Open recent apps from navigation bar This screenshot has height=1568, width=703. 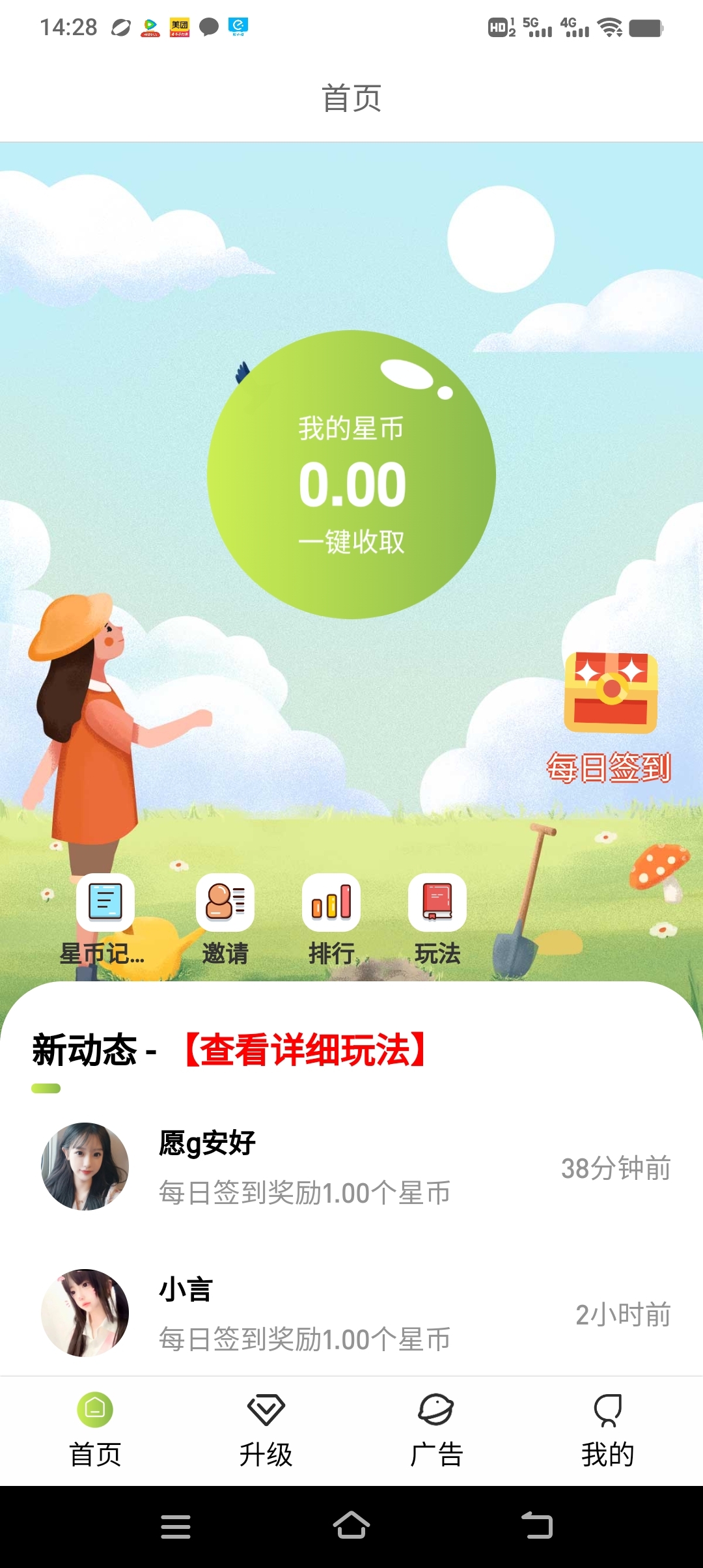(x=176, y=1526)
